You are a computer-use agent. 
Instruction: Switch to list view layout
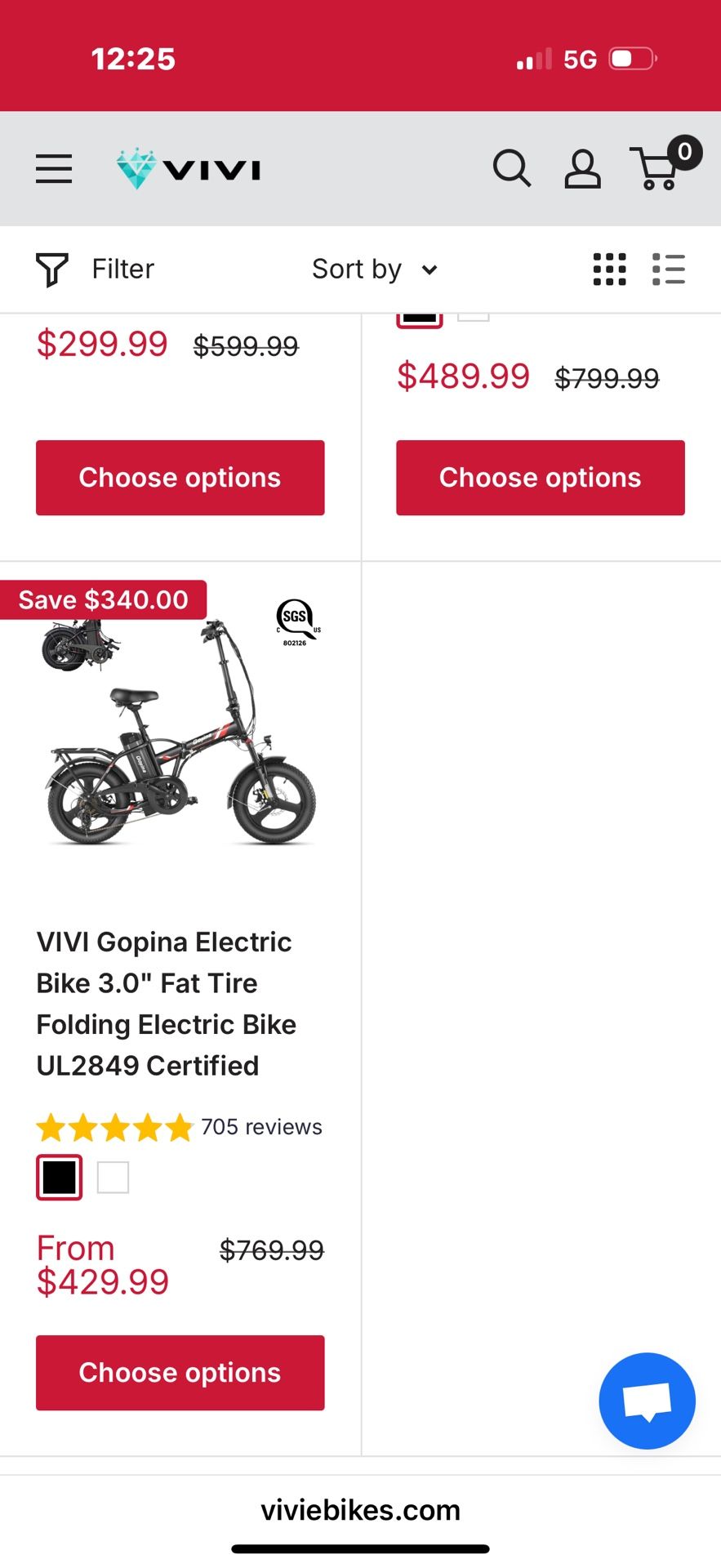pyautogui.click(x=669, y=269)
